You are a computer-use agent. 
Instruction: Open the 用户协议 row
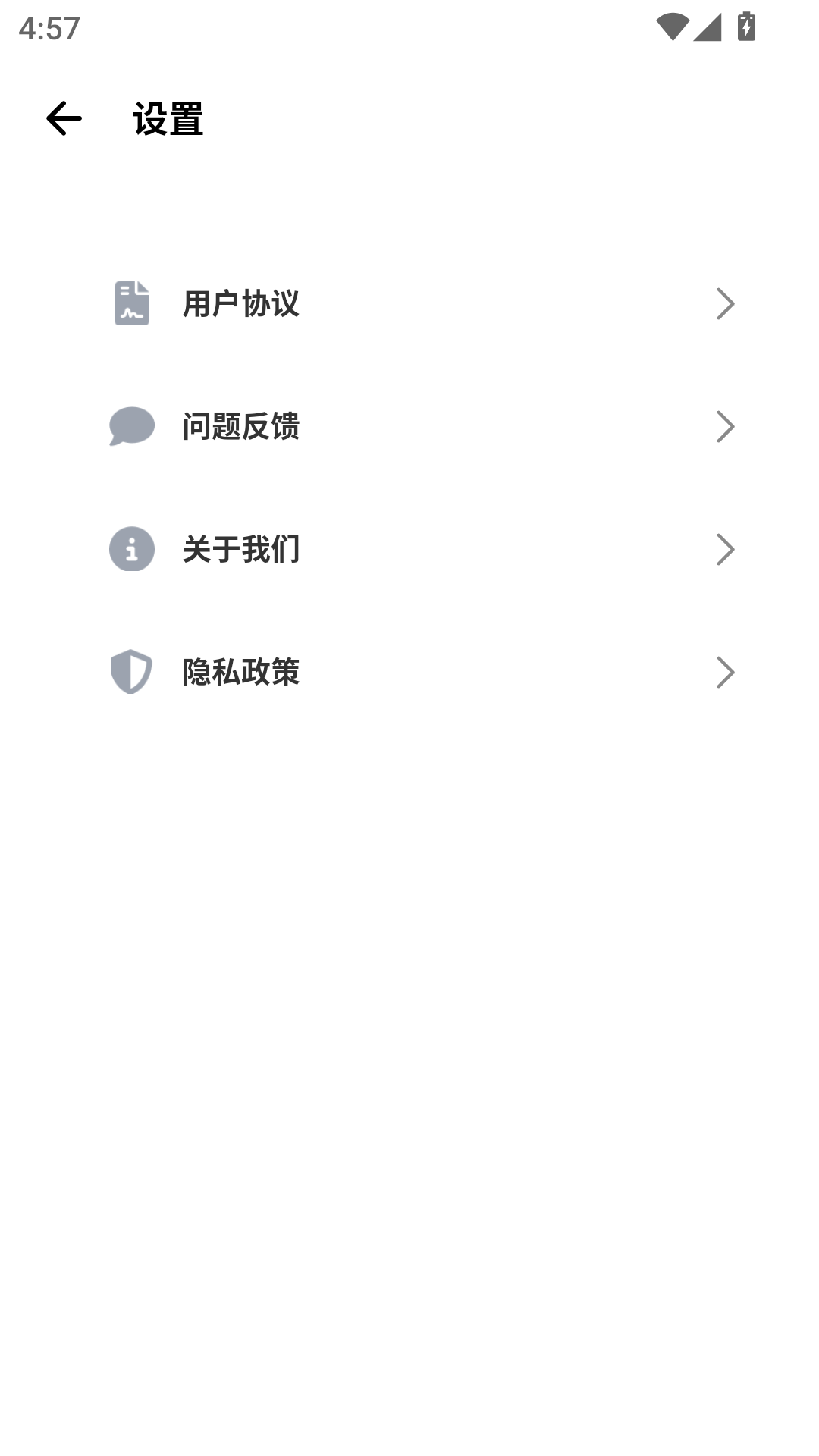409,304
